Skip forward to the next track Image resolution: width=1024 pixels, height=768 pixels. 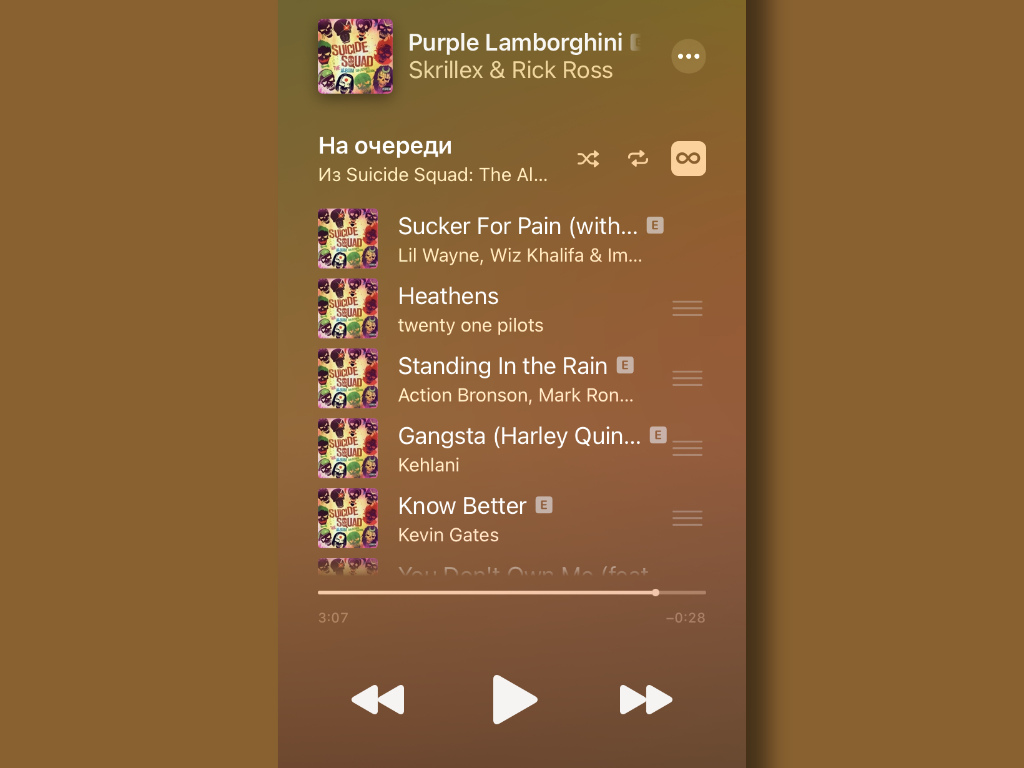tap(646, 700)
